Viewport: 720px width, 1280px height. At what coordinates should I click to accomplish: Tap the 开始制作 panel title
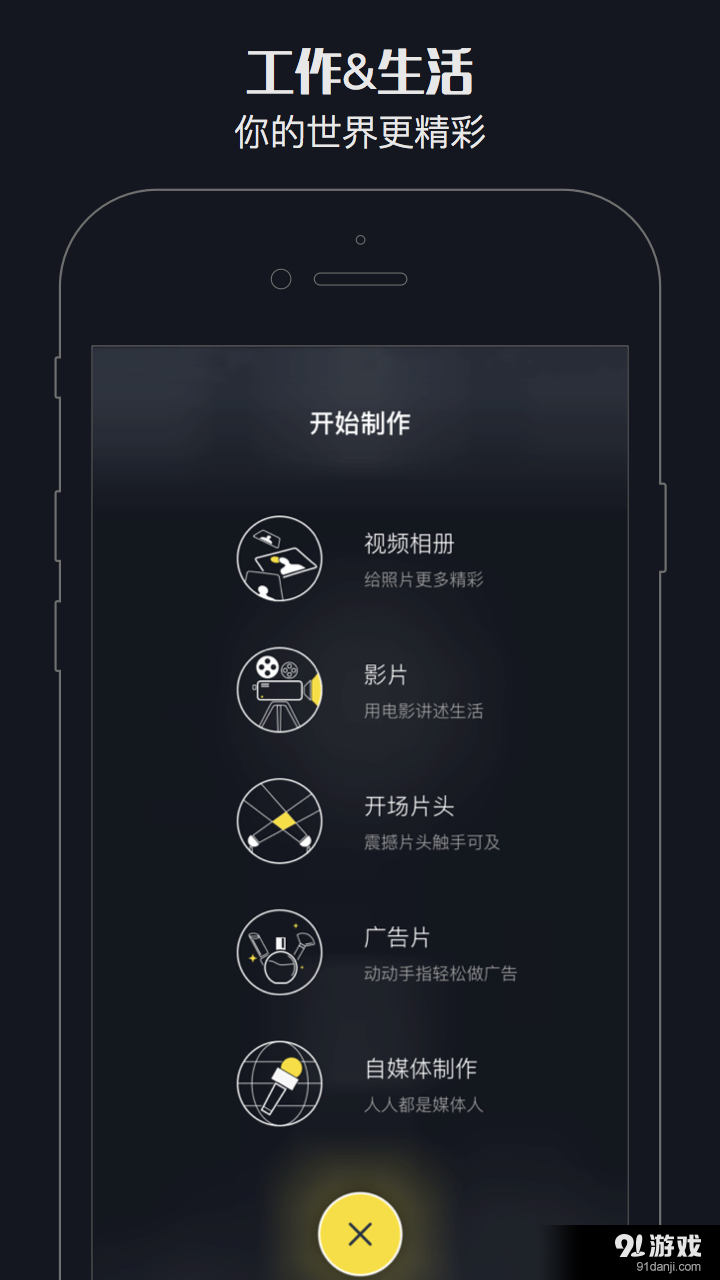[360, 421]
